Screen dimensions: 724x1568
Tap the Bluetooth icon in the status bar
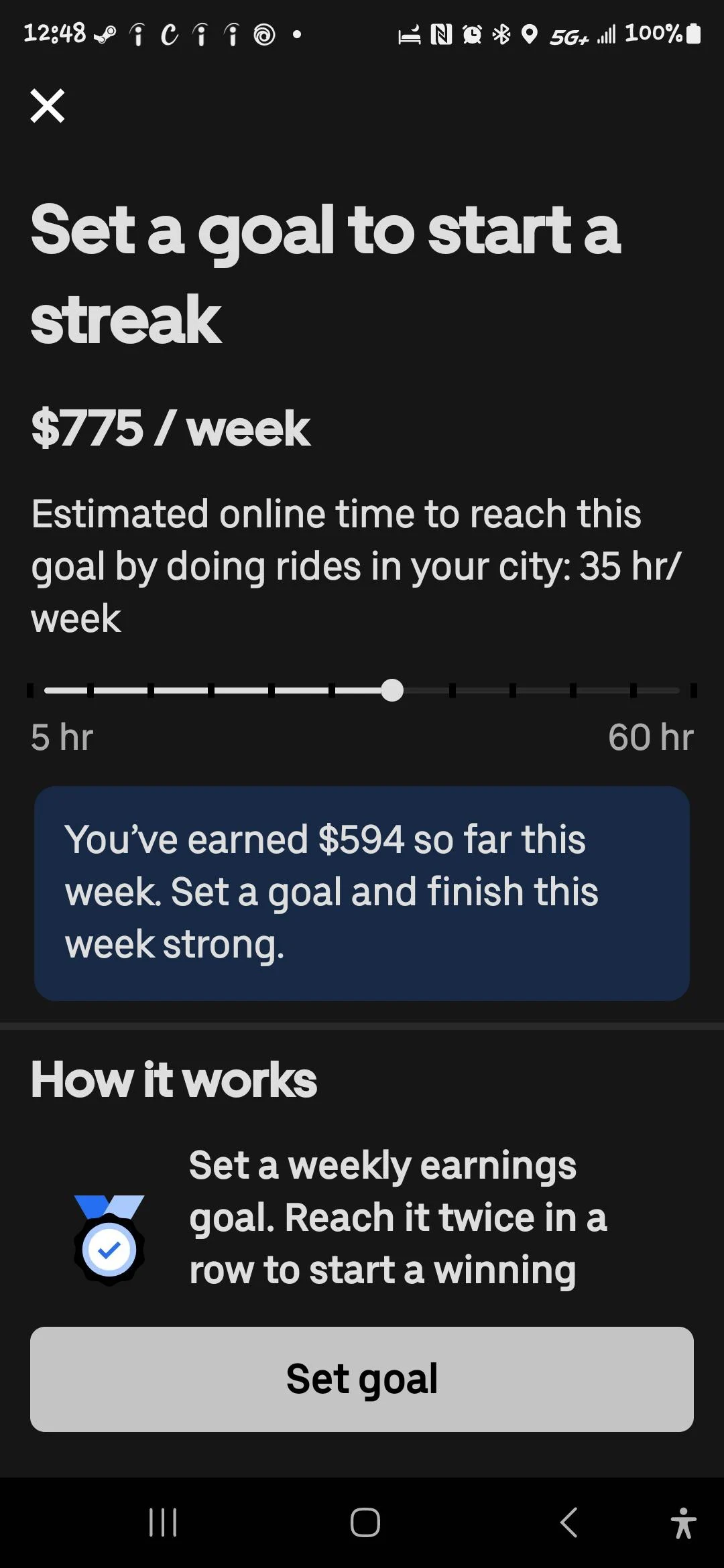pos(501,35)
